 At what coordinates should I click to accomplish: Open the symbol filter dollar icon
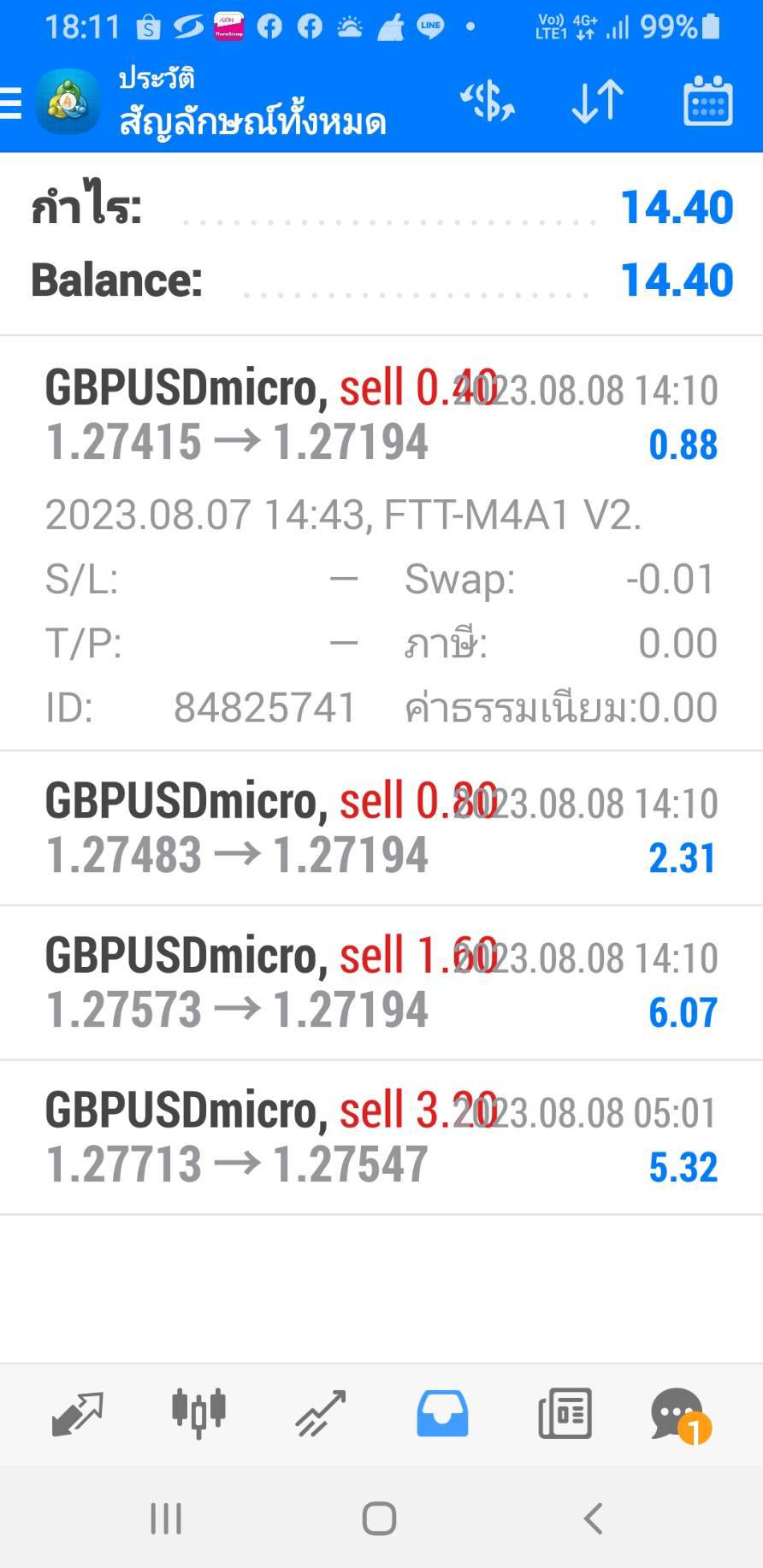pos(488,102)
